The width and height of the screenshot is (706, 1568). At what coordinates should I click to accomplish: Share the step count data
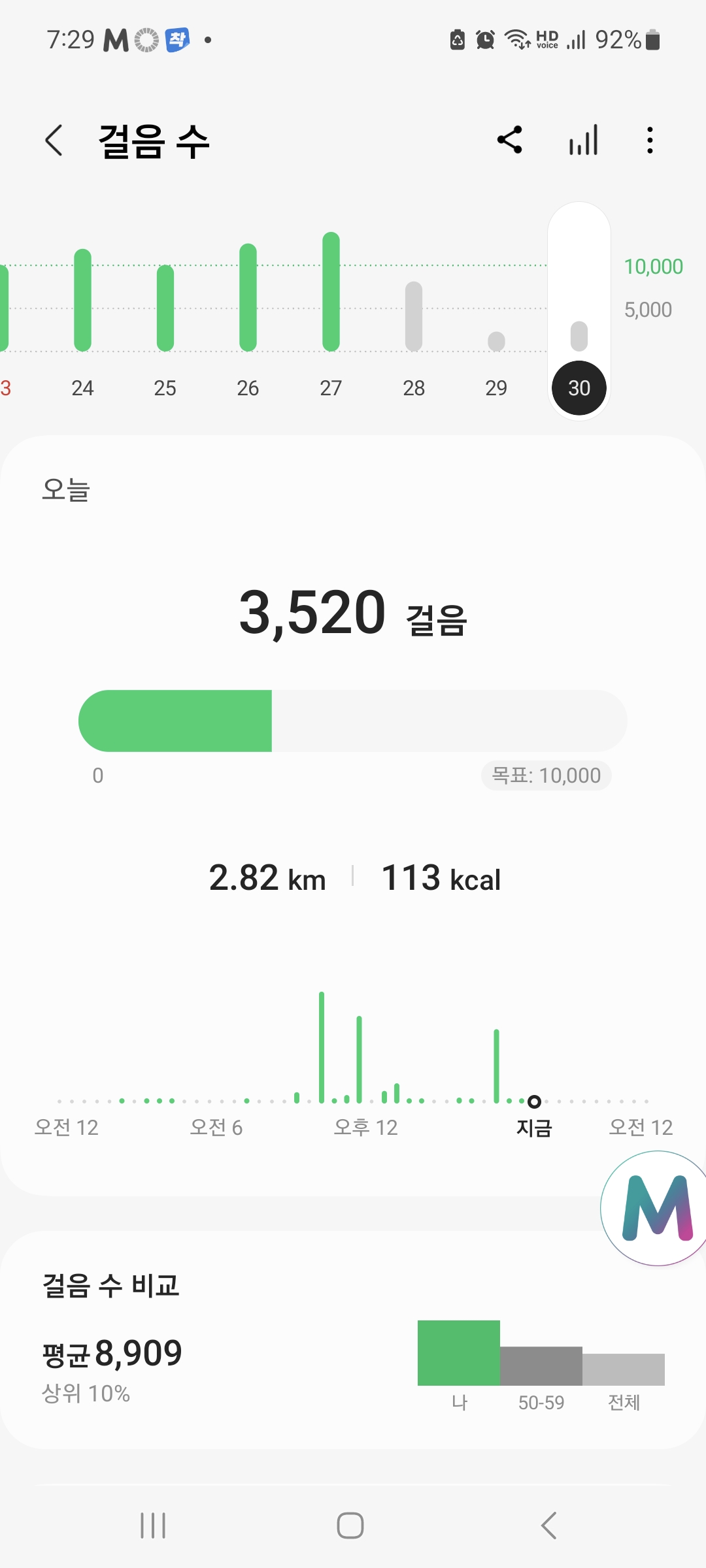(510, 140)
